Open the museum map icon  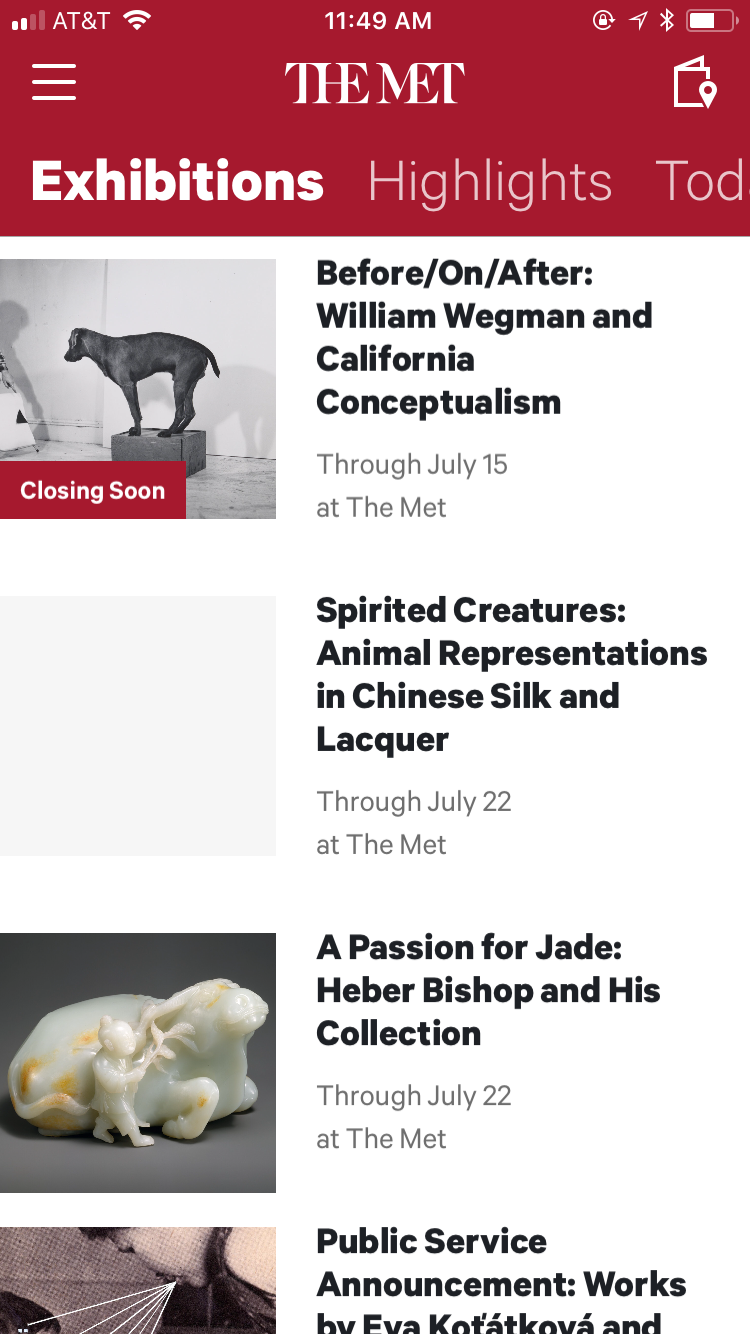(x=694, y=83)
